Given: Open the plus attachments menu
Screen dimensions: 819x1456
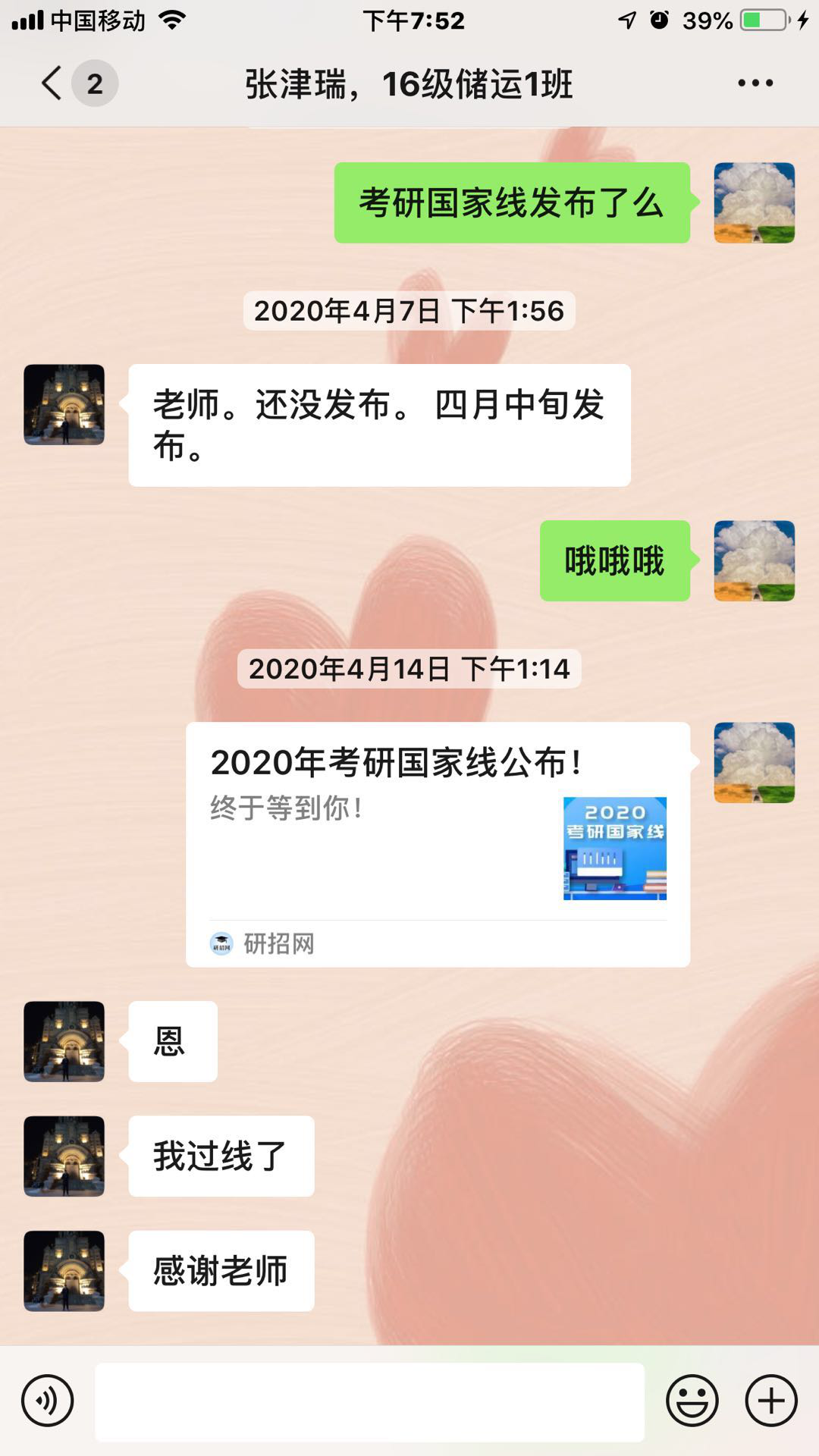Looking at the screenshot, I should 771,1401.
